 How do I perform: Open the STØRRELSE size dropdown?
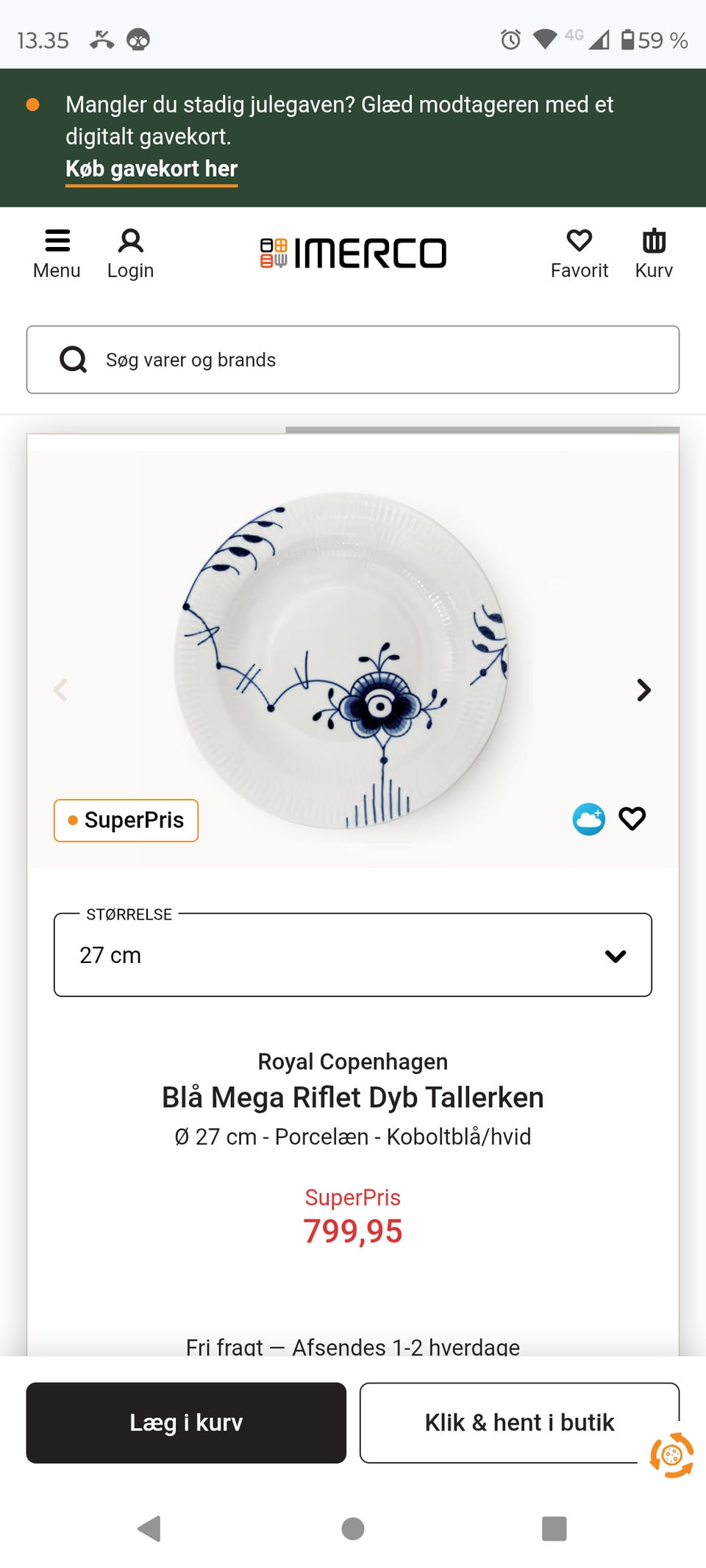click(353, 955)
